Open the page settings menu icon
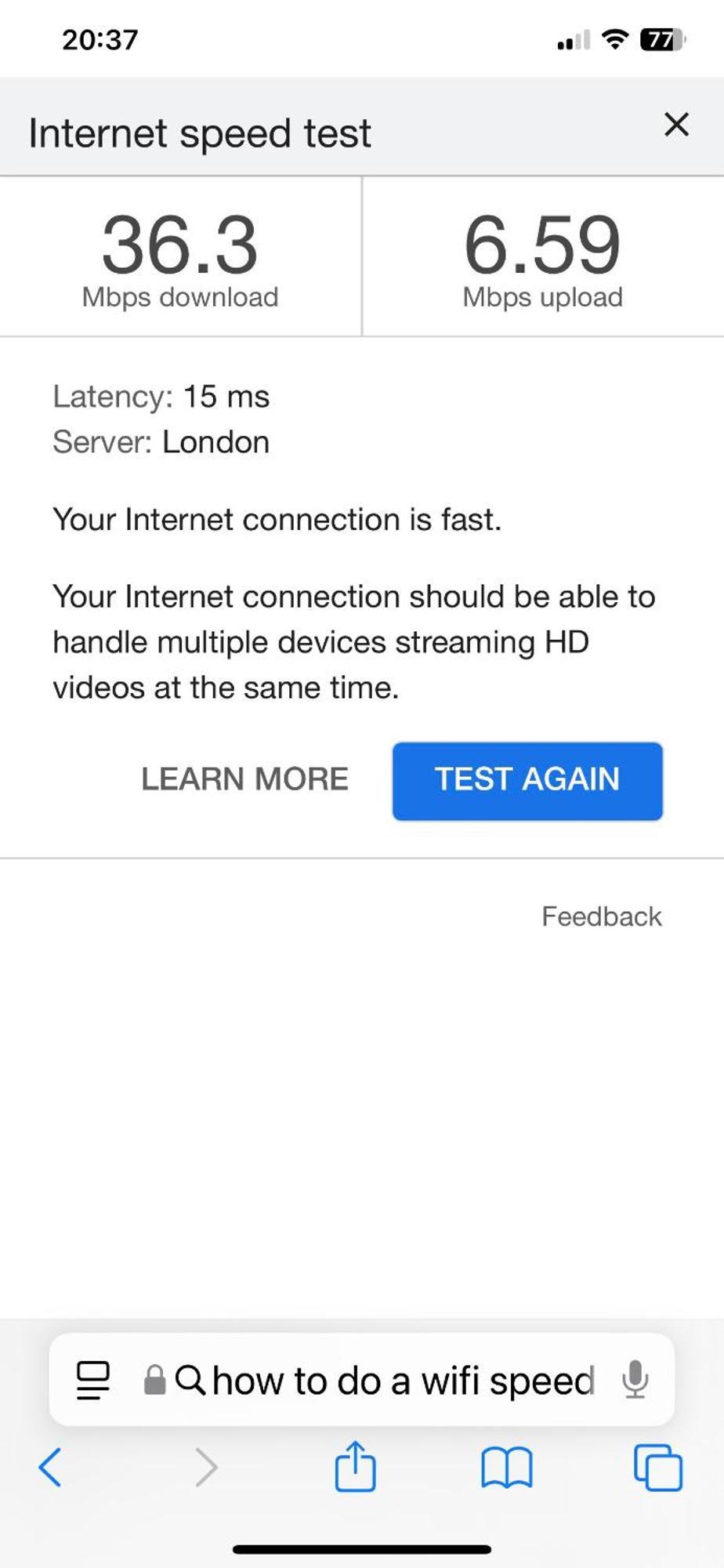Viewport: 724px width, 1568px height. point(92,1381)
